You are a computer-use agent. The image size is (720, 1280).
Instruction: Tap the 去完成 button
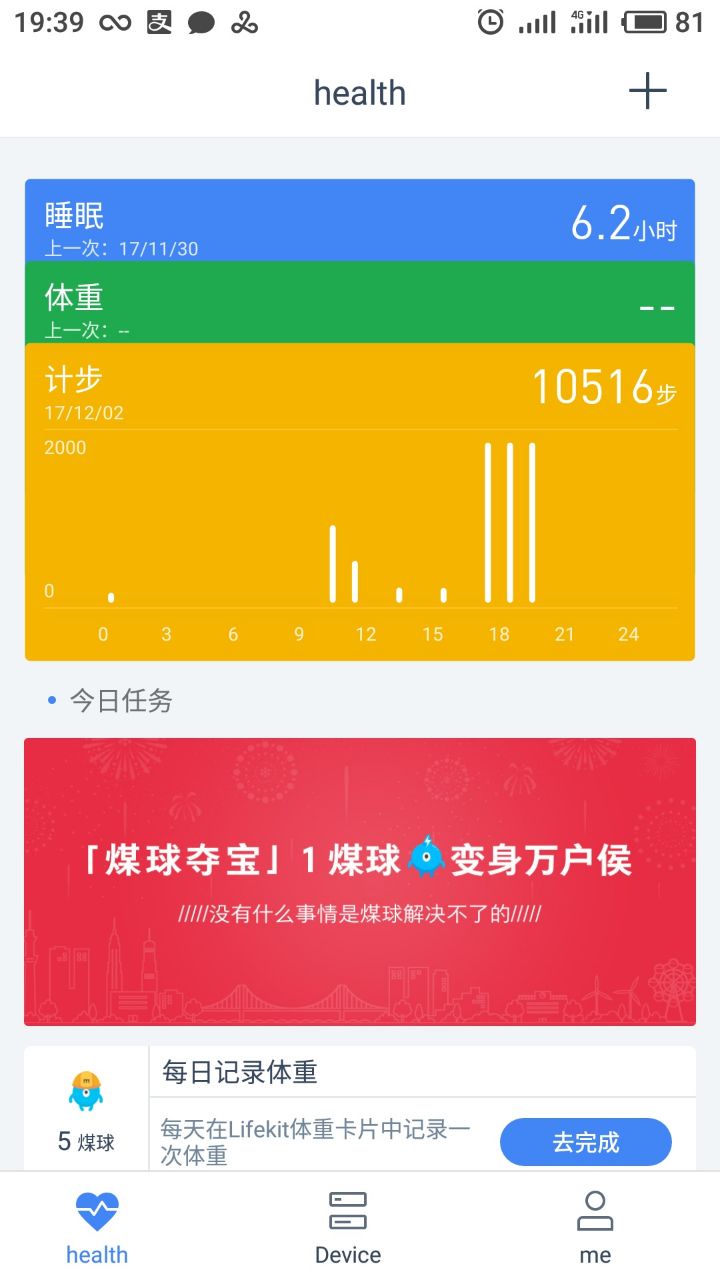pos(585,1142)
